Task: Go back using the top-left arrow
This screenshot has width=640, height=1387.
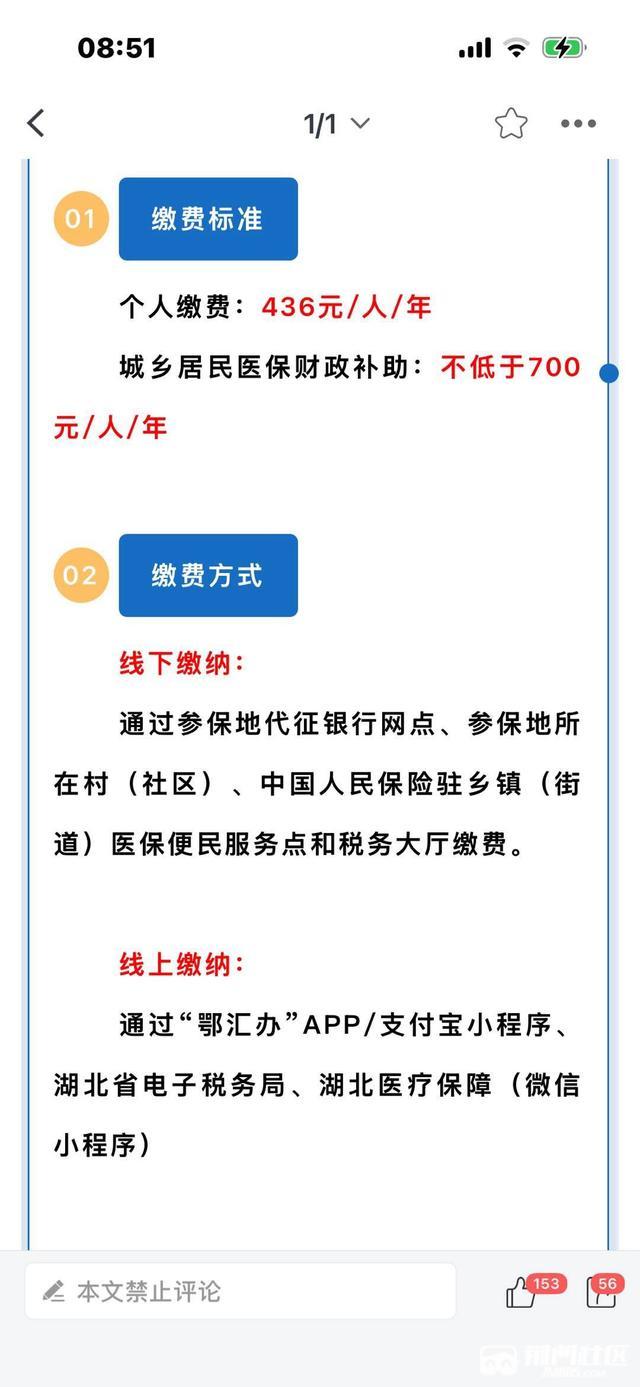Action: click(36, 124)
